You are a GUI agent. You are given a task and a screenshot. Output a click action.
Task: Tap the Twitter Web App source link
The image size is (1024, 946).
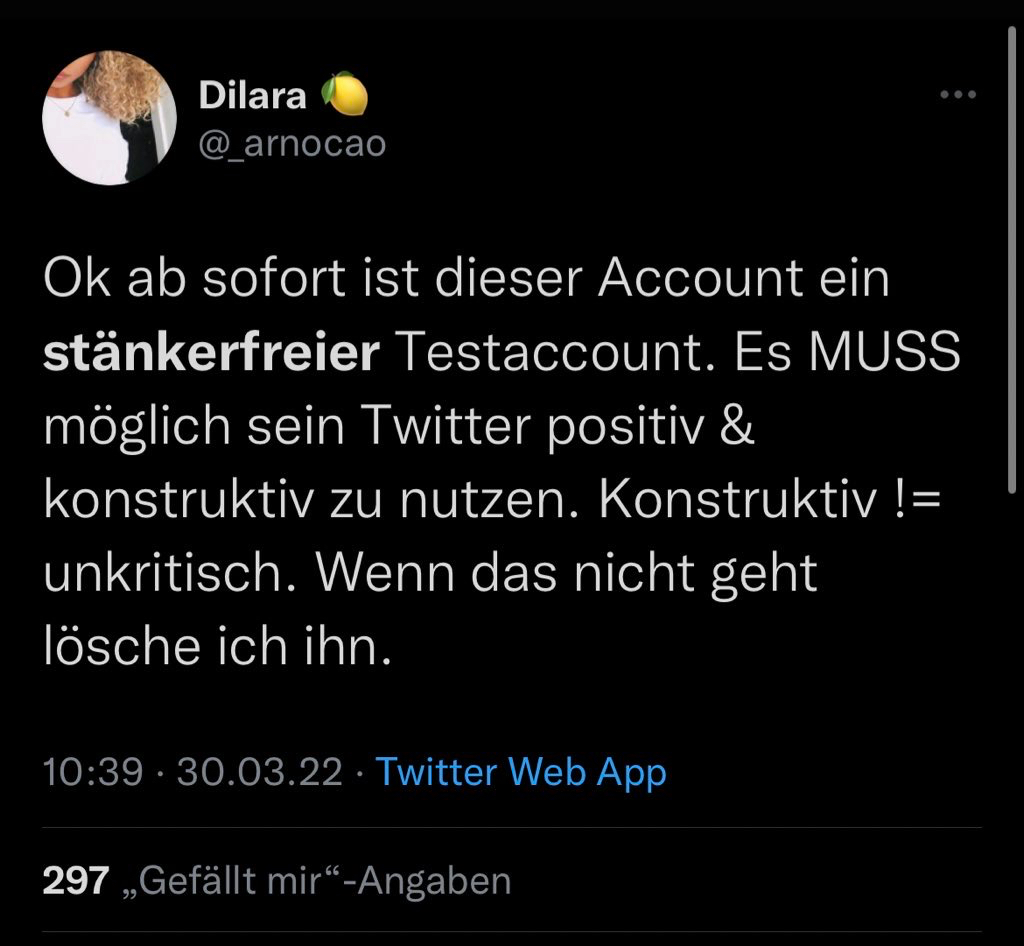click(520, 773)
